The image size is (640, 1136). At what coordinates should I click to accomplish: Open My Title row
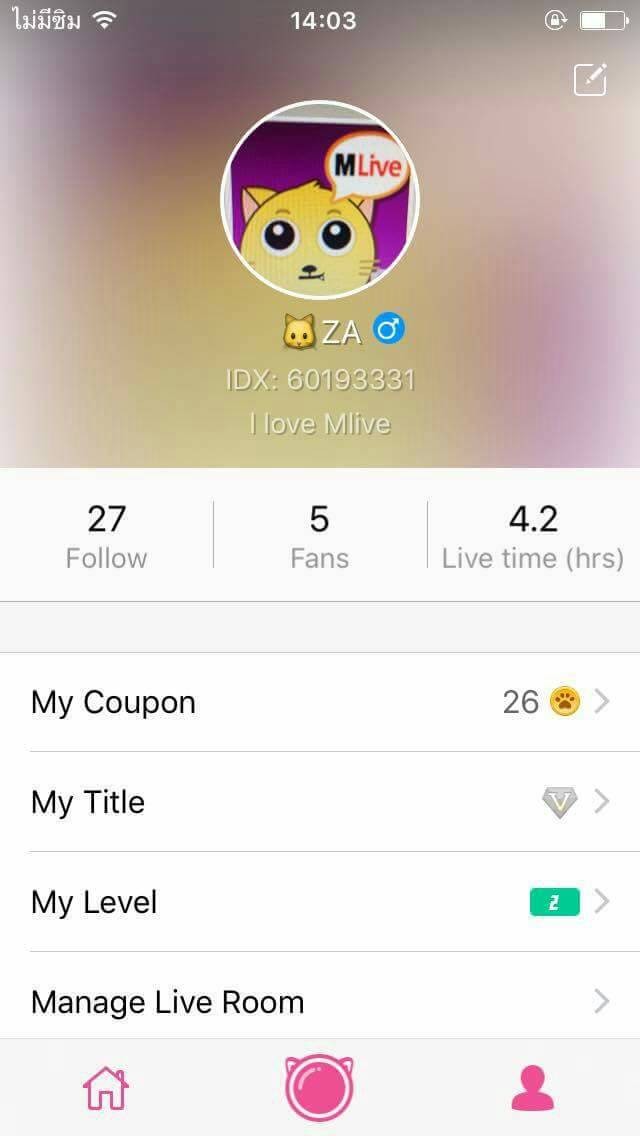tap(320, 802)
